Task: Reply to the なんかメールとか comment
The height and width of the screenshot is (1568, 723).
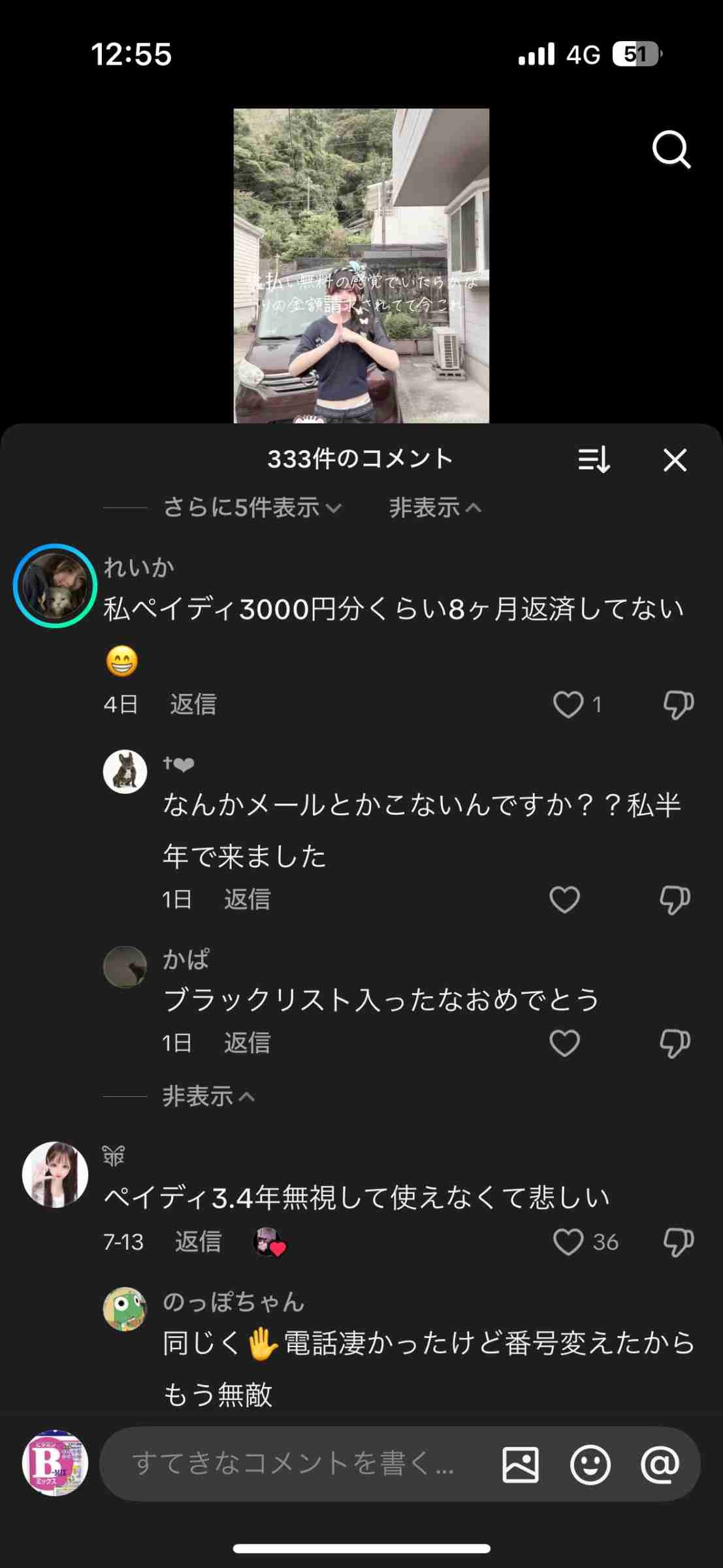Action: click(x=247, y=900)
